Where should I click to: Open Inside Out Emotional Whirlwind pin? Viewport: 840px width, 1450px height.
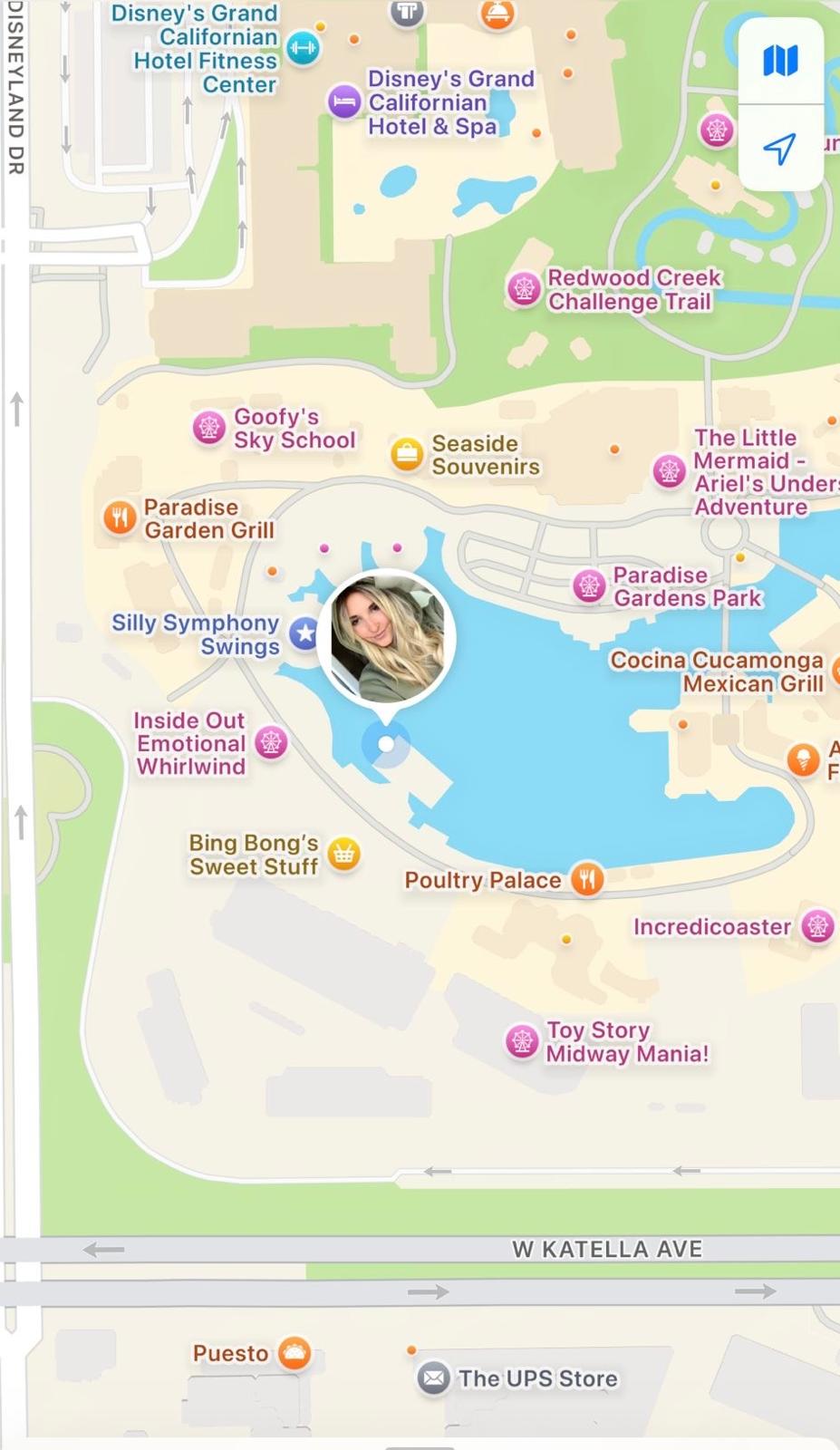click(270, 743)
